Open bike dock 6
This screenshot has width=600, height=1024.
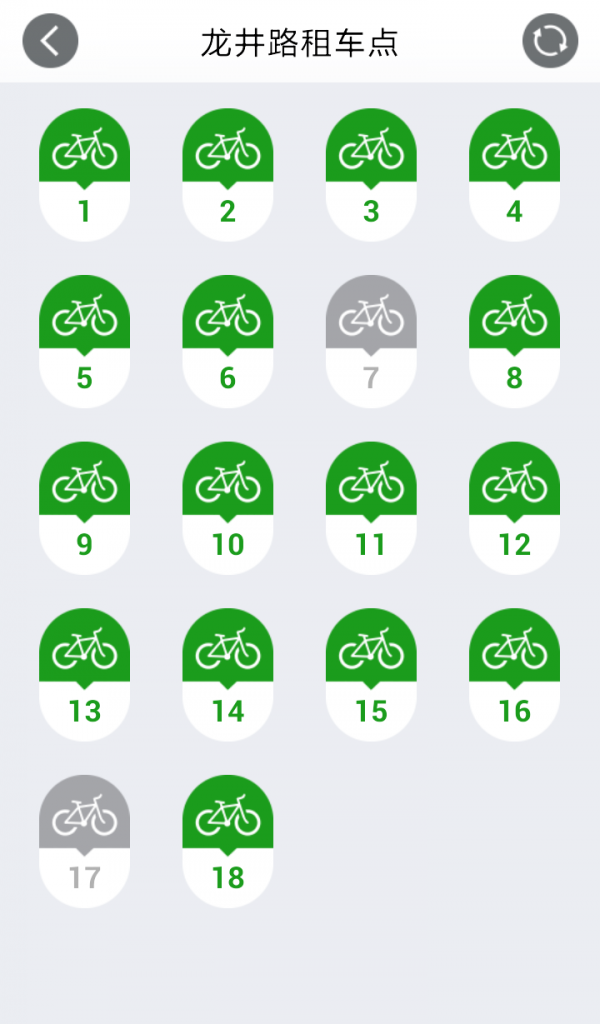tap(228, 342)
